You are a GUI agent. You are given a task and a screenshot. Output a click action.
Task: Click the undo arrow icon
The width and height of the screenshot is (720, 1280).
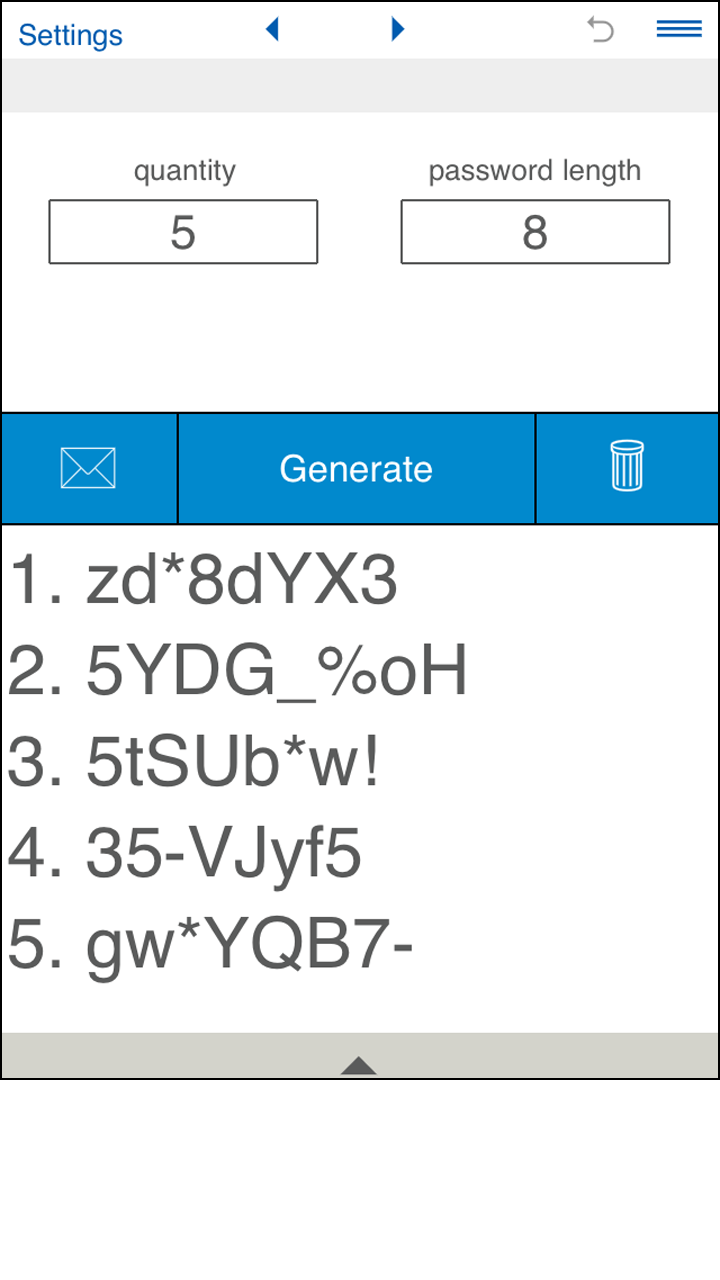pyautogui.click(x=599, y=30)
